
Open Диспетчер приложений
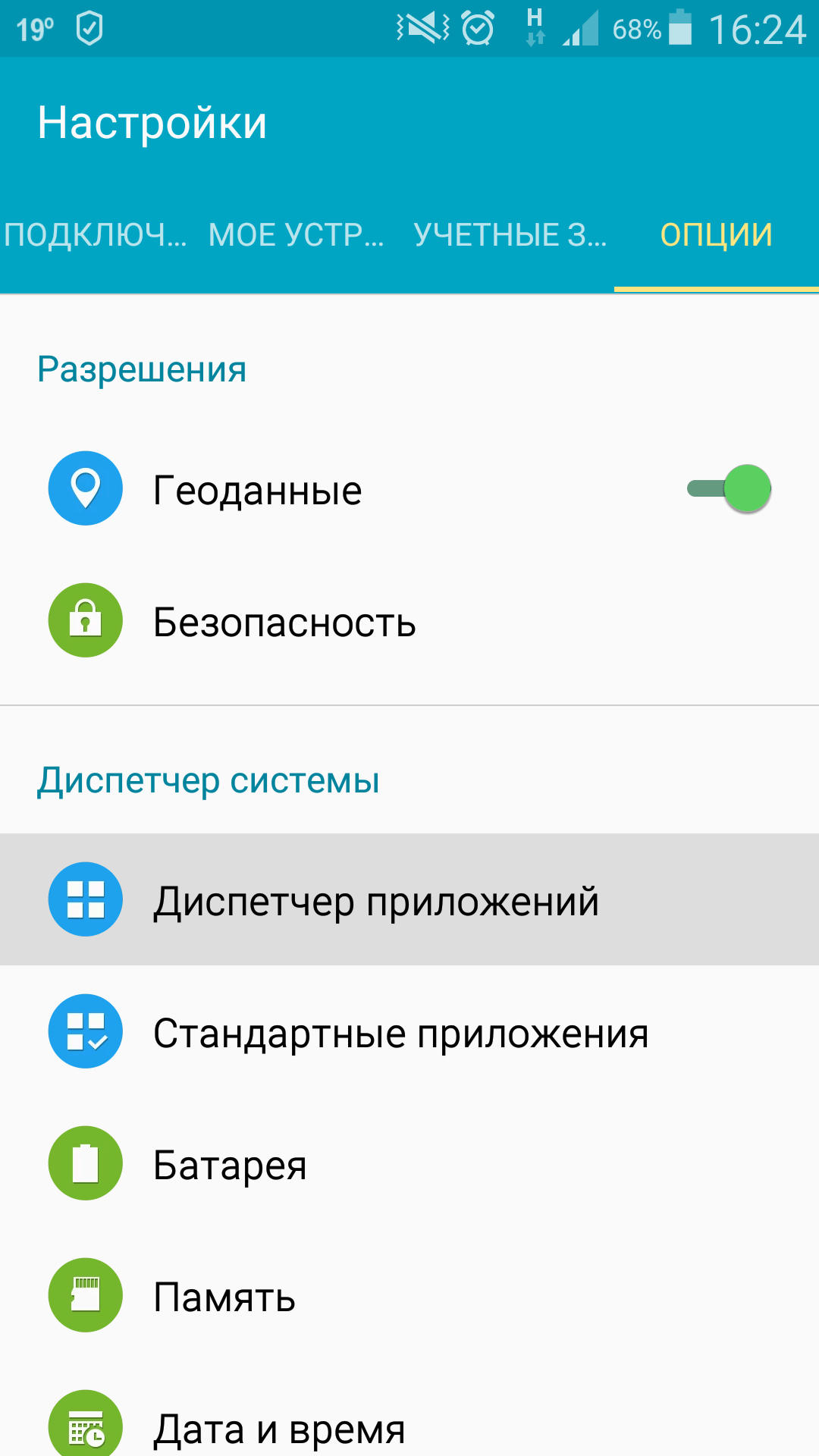375,901
